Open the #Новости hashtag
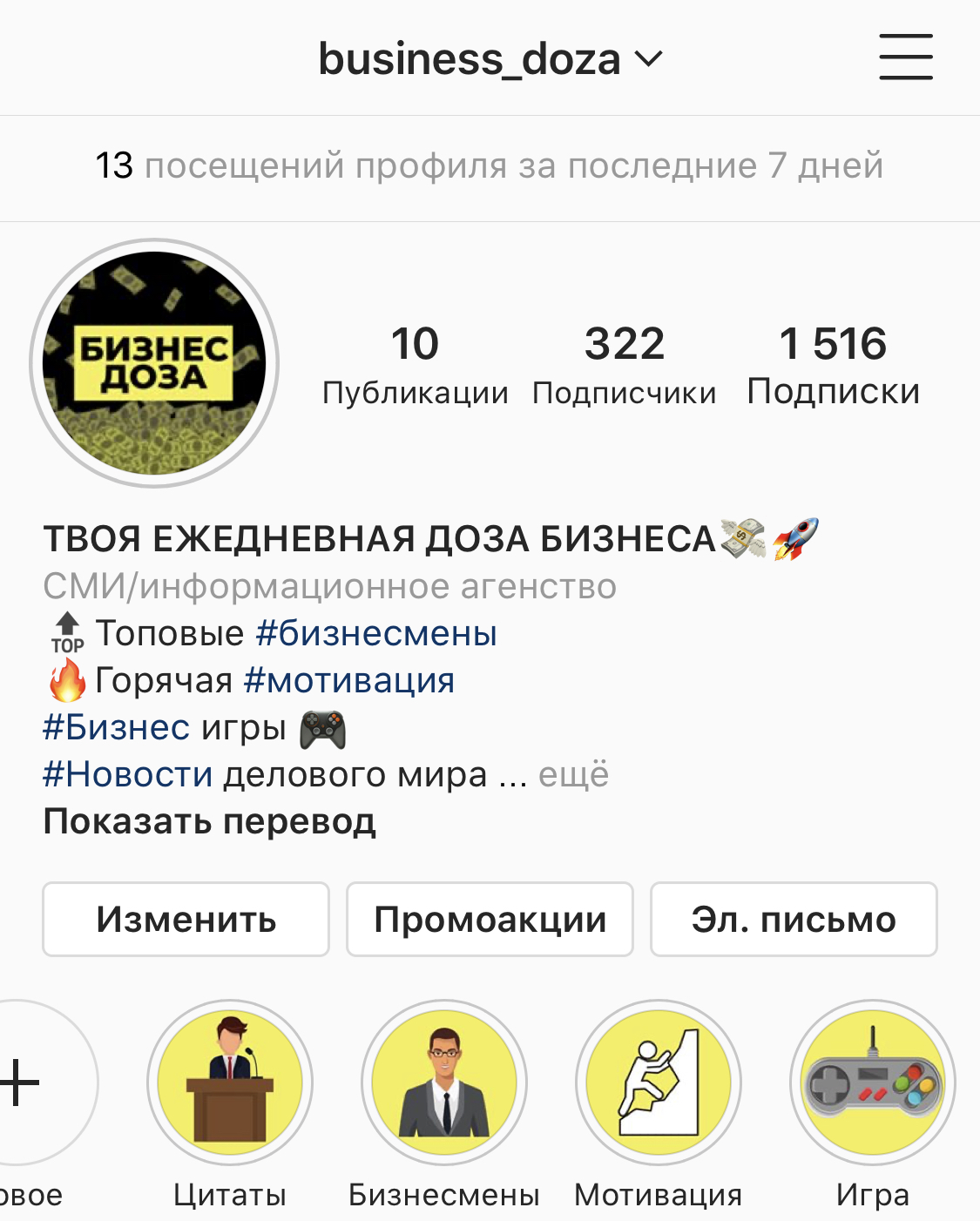The height and width of the screenshot is (1221, 980). [x=128, y=774]
